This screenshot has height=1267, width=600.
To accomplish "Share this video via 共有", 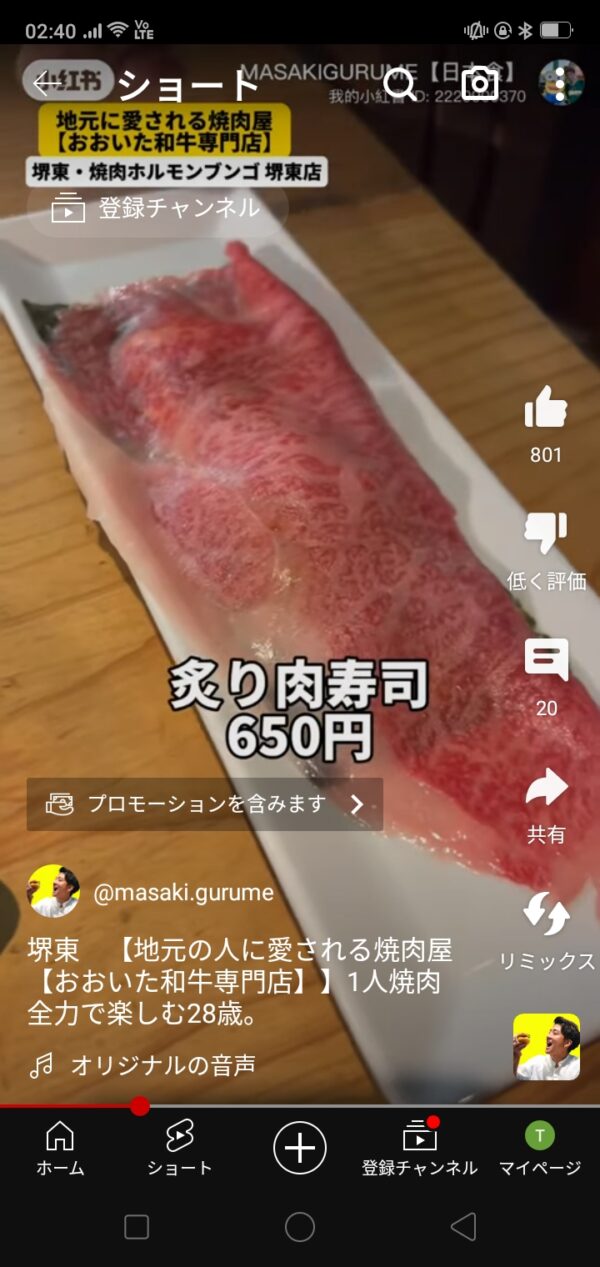I will [546, 788].
